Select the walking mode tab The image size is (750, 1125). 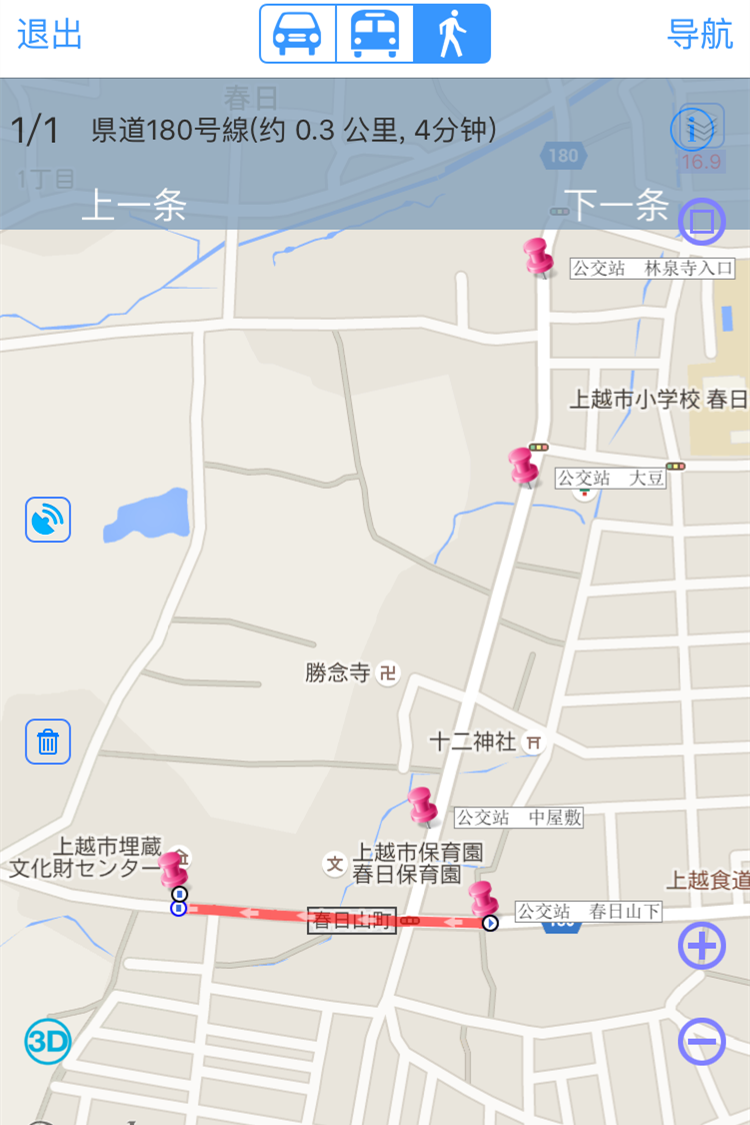[x=452, y=35]
